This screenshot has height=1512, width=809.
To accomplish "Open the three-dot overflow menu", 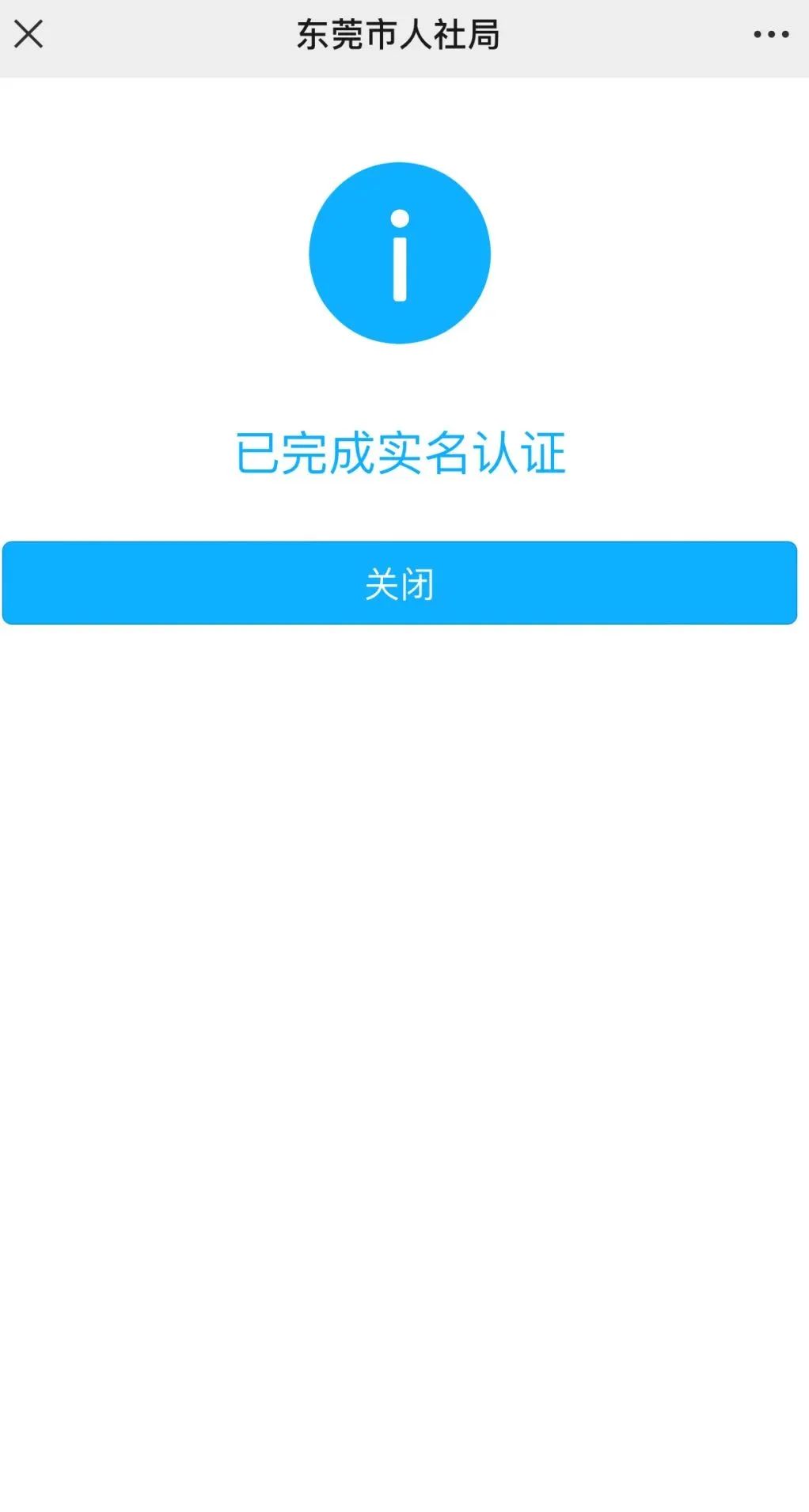I will (771, 34).
